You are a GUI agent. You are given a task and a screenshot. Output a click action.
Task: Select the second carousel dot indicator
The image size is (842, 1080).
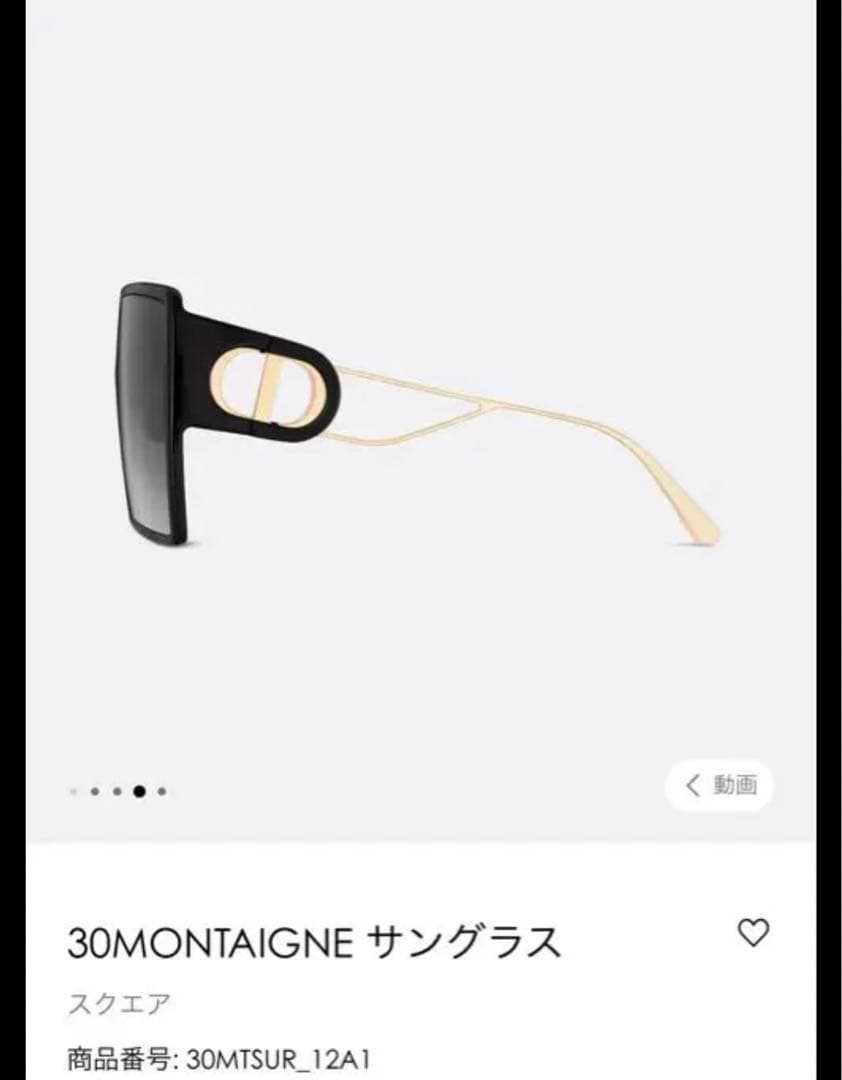[96, 790]
